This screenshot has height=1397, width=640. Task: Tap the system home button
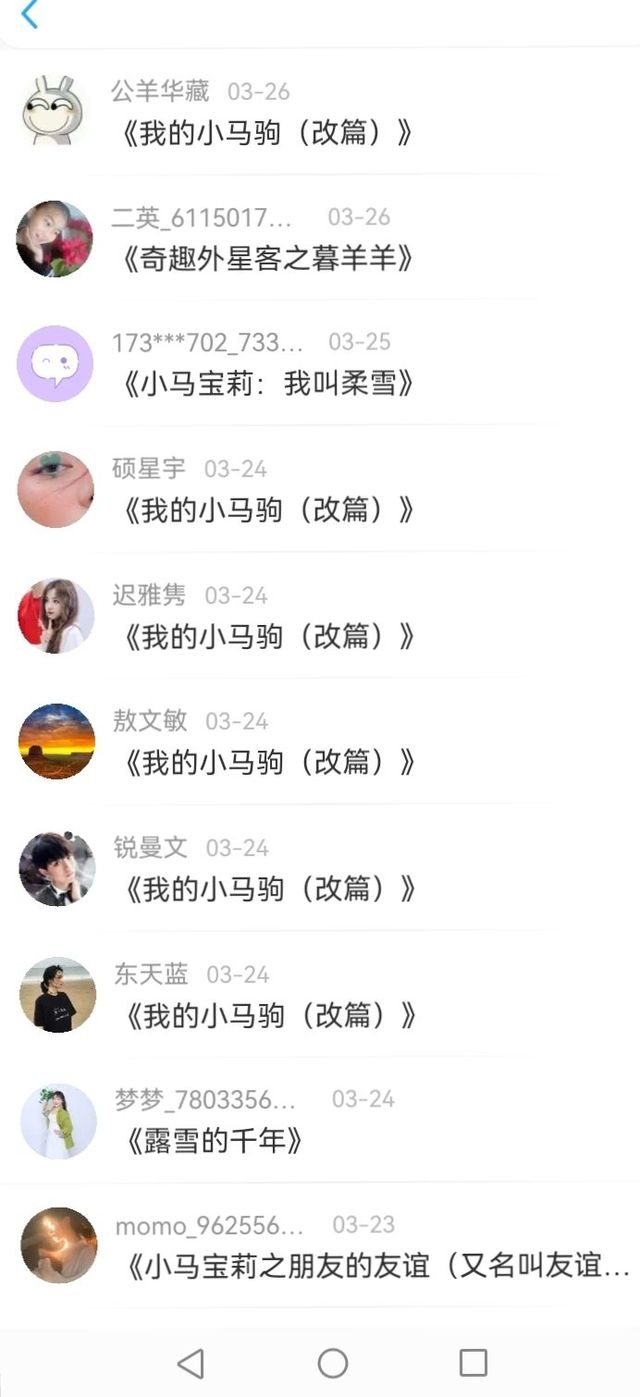332,1363
